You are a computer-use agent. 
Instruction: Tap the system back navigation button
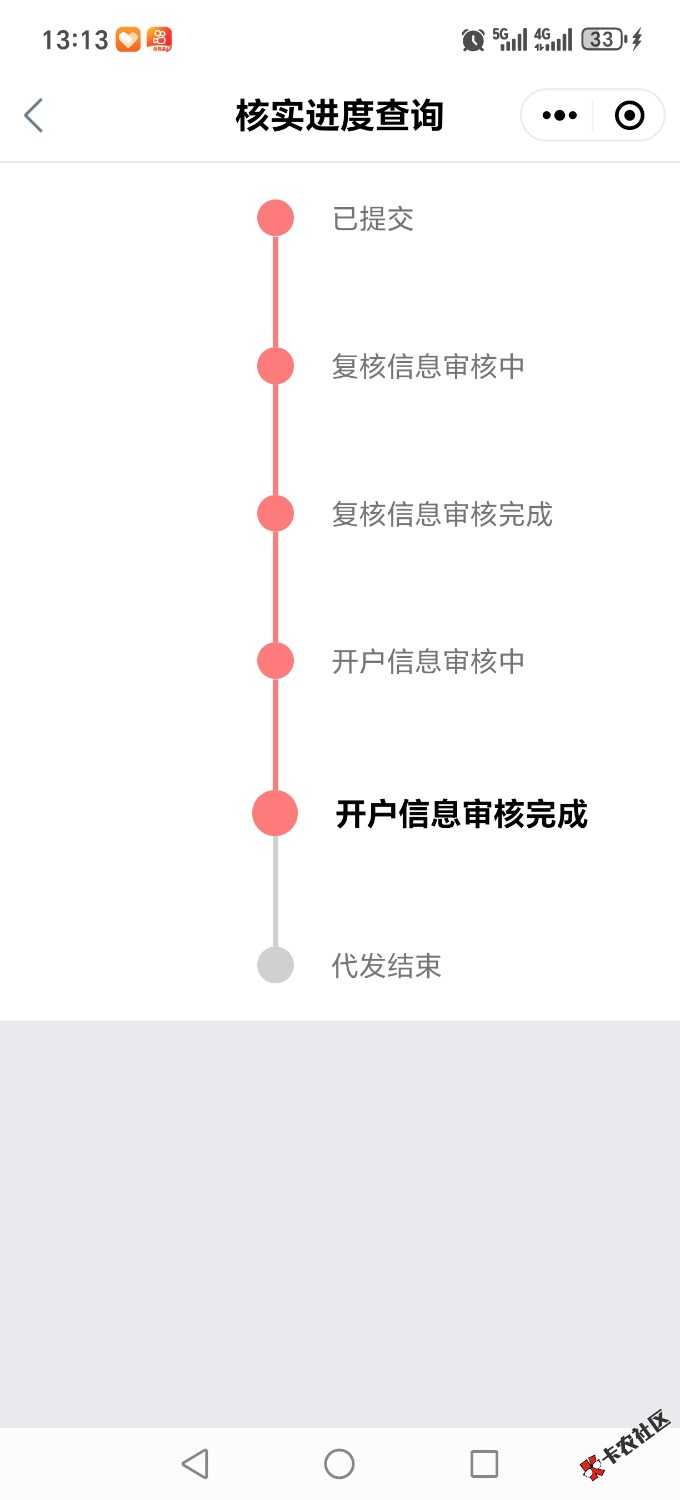point(195,1464)
